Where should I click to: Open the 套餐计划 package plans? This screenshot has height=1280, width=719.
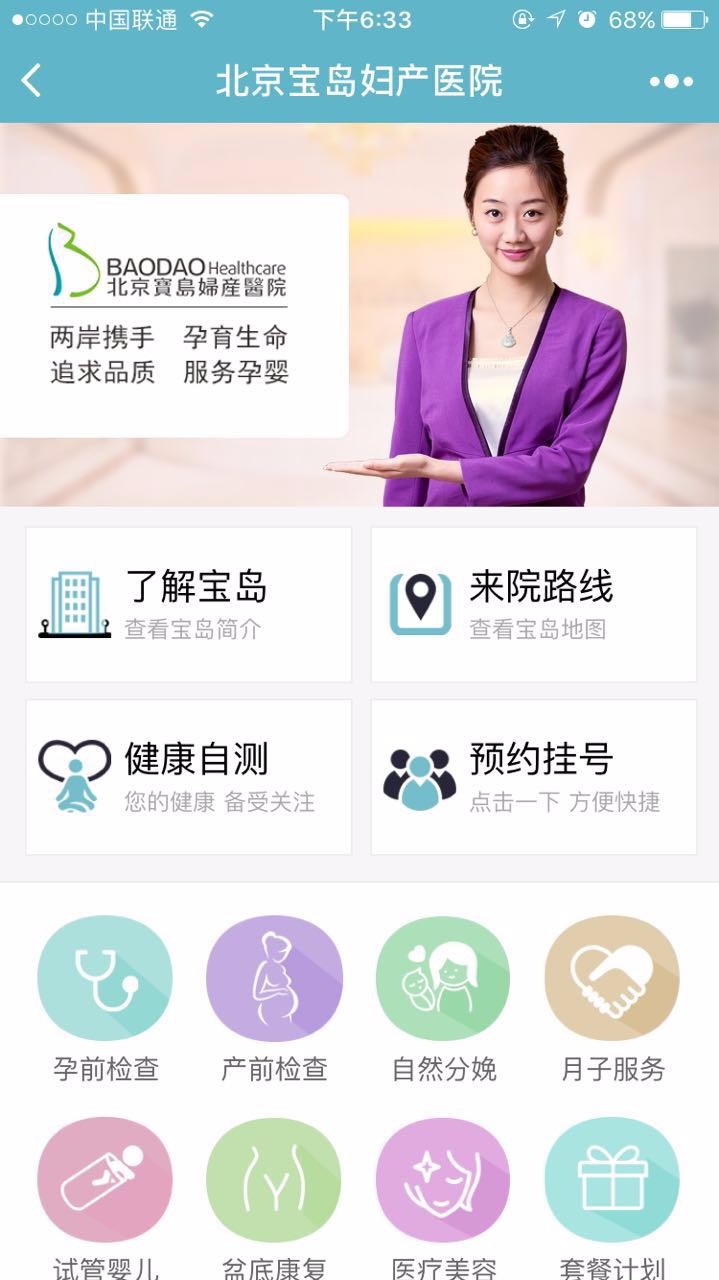click(612, 1180)
